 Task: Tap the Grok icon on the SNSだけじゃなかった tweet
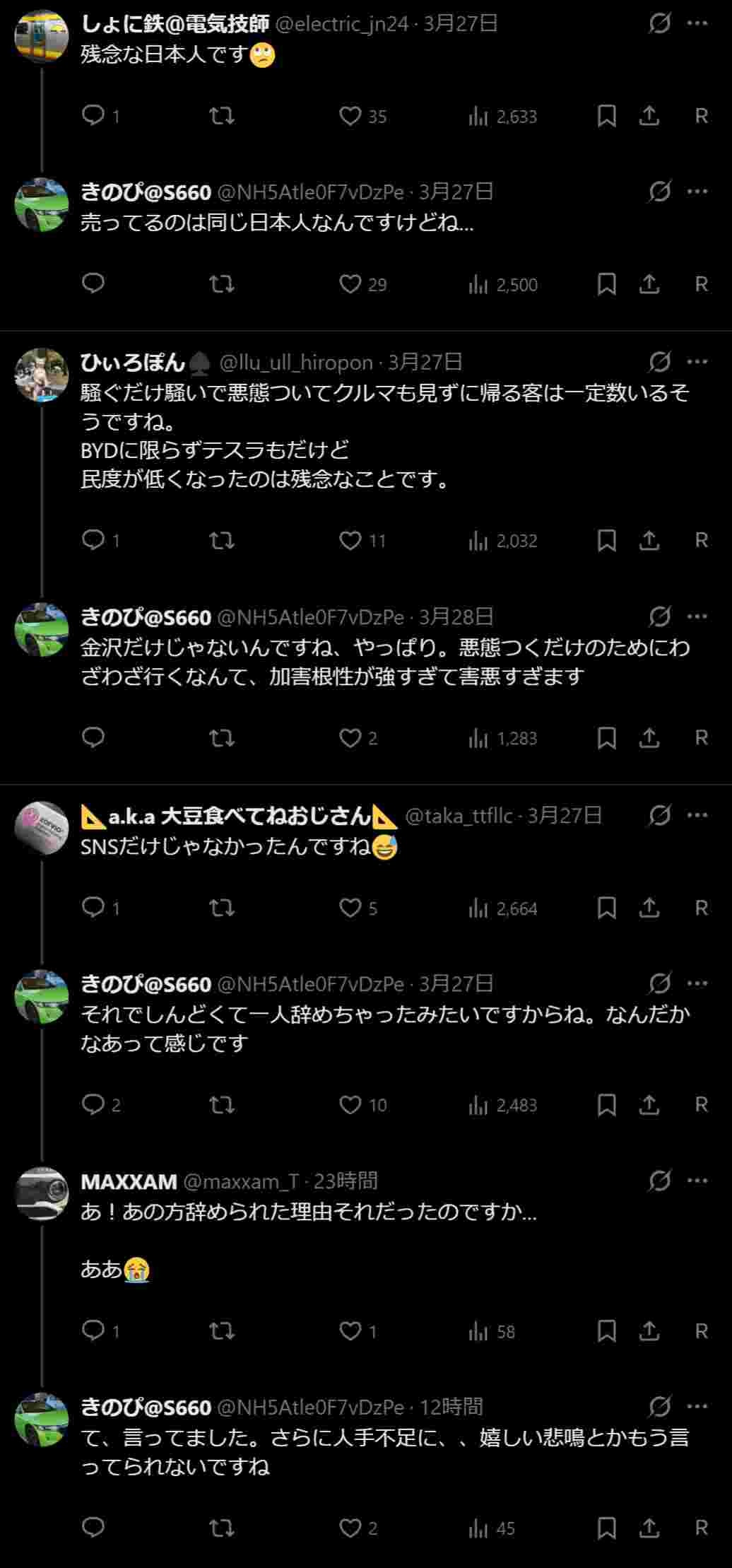659,816
